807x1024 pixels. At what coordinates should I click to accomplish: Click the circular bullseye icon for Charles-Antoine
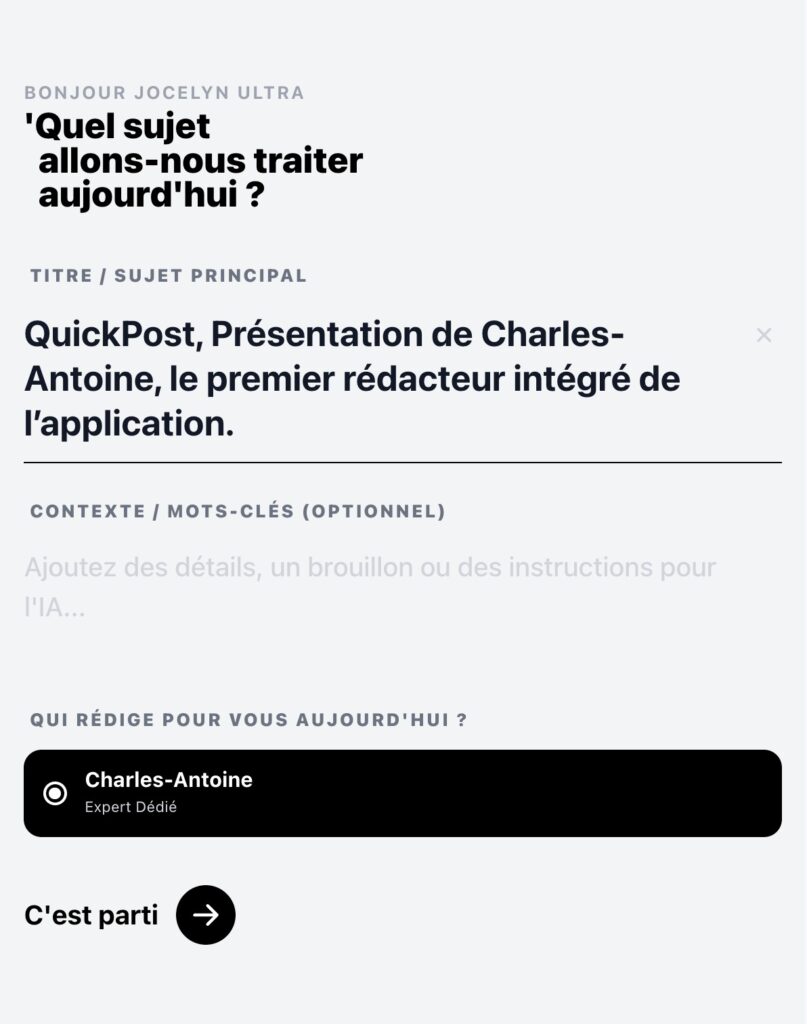55,793
